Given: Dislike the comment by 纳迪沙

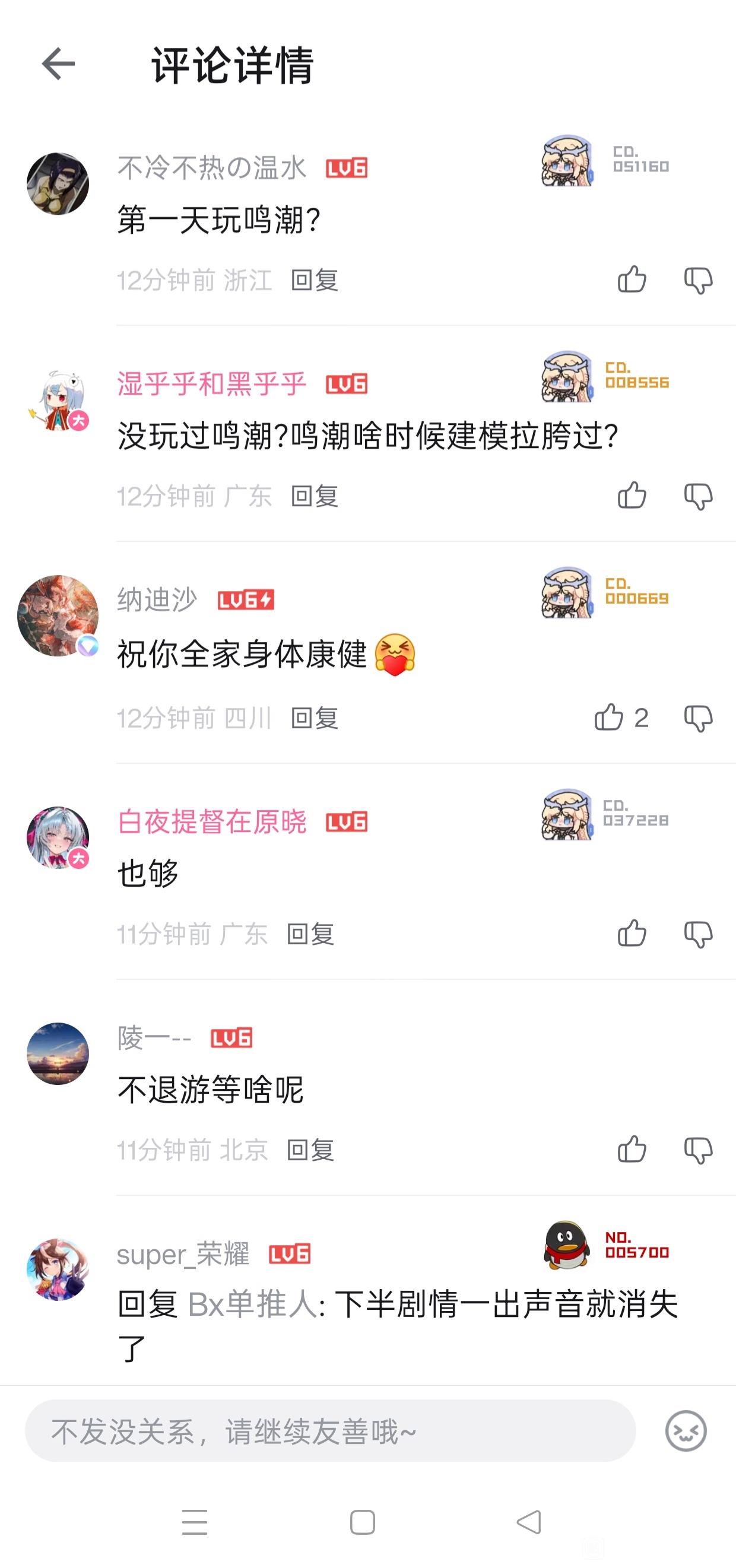Looking at the screenshot, I should (697, 718).
